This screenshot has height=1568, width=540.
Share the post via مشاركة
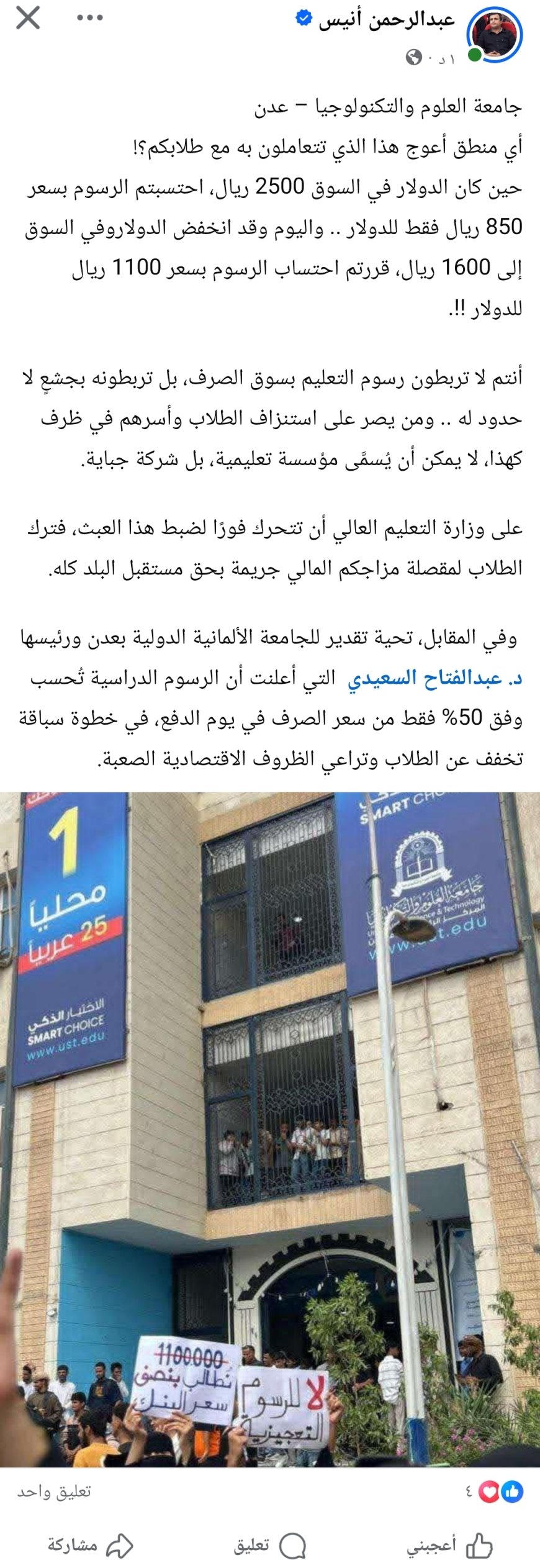(90, 1545)
